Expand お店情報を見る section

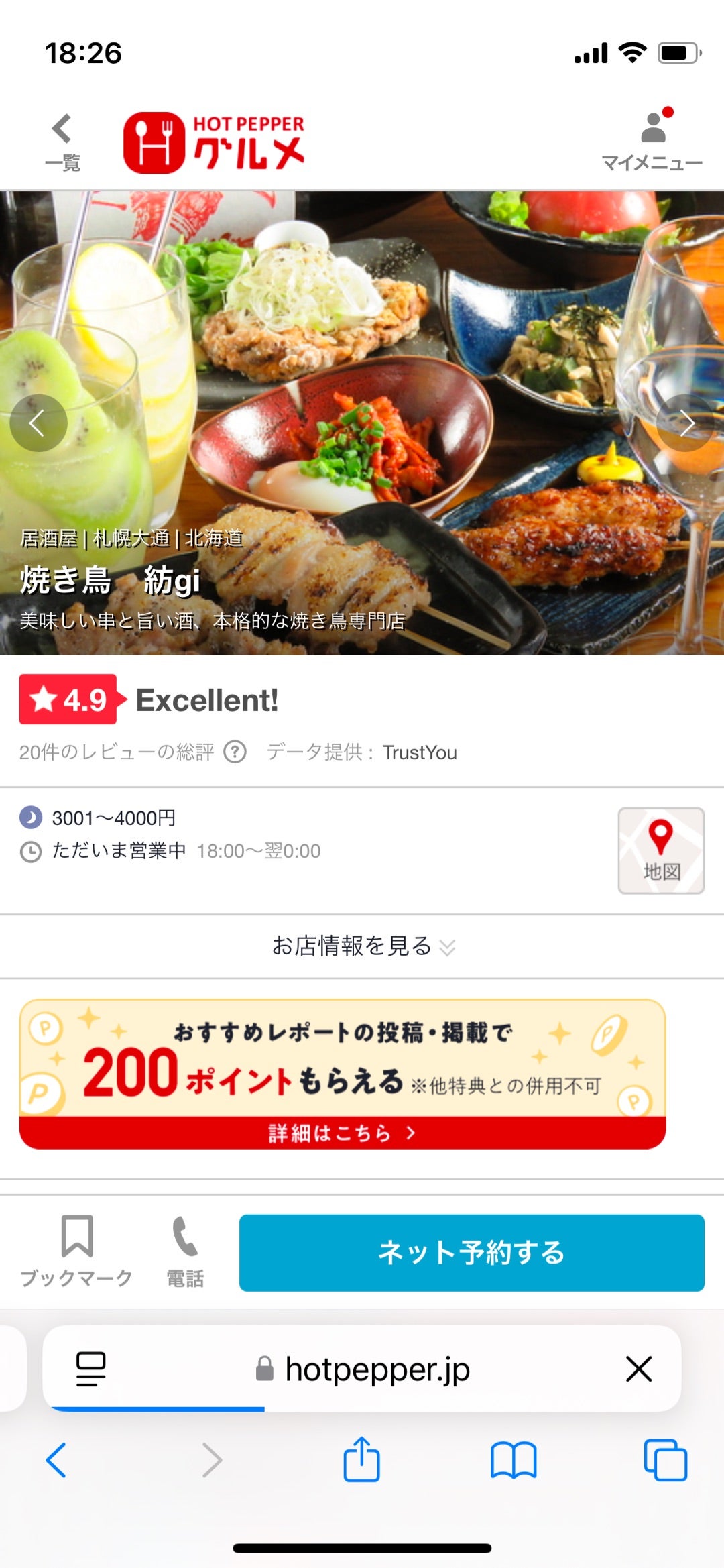point(362,946)
